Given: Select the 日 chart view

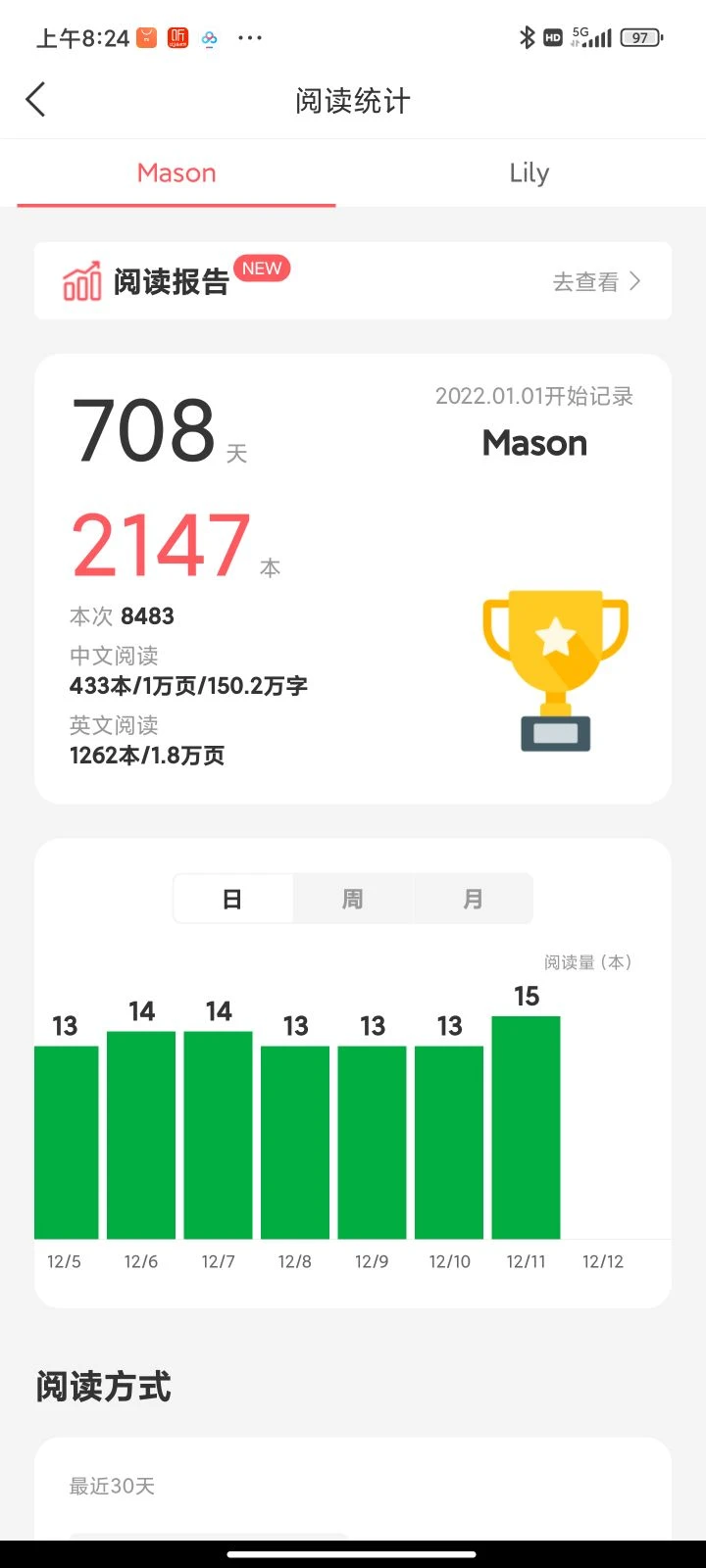Looking at the screenshot, I should [233, 899].
